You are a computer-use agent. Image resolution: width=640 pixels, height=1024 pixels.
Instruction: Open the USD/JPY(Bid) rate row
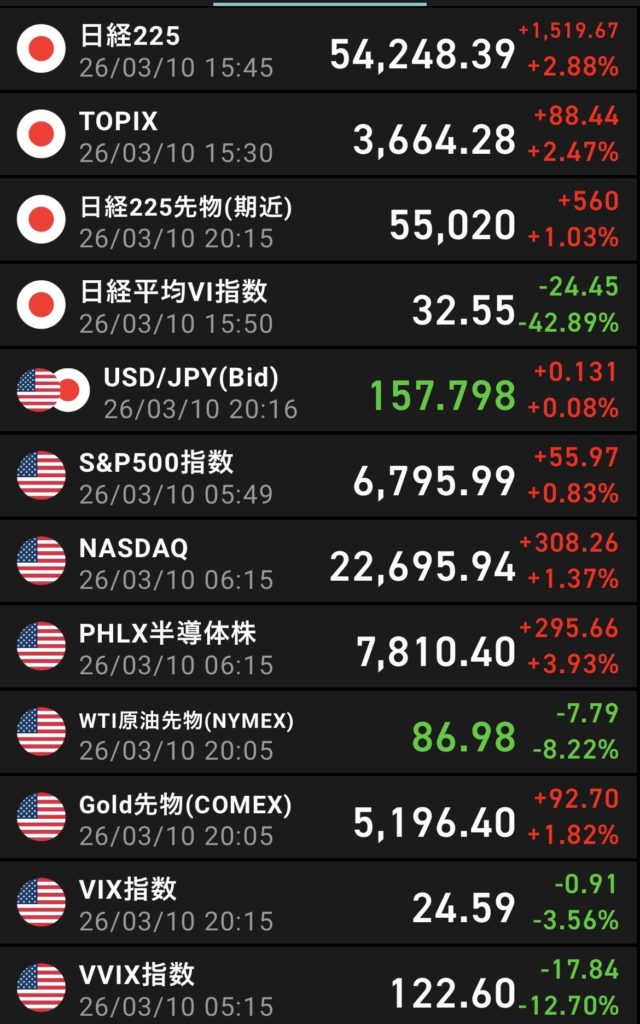pyautogui.click(x=320, y=391)
